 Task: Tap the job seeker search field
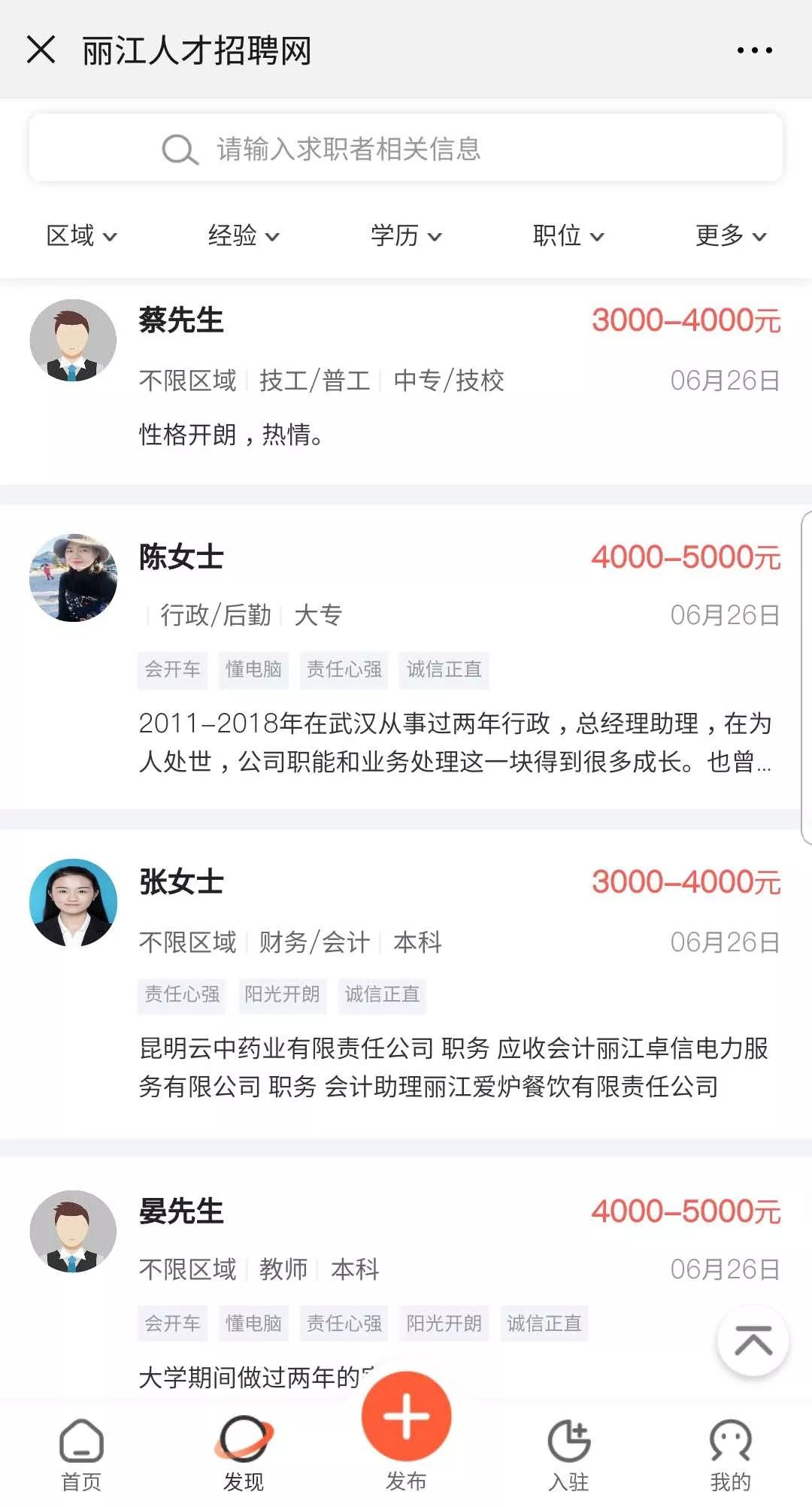tap(406, 148)
